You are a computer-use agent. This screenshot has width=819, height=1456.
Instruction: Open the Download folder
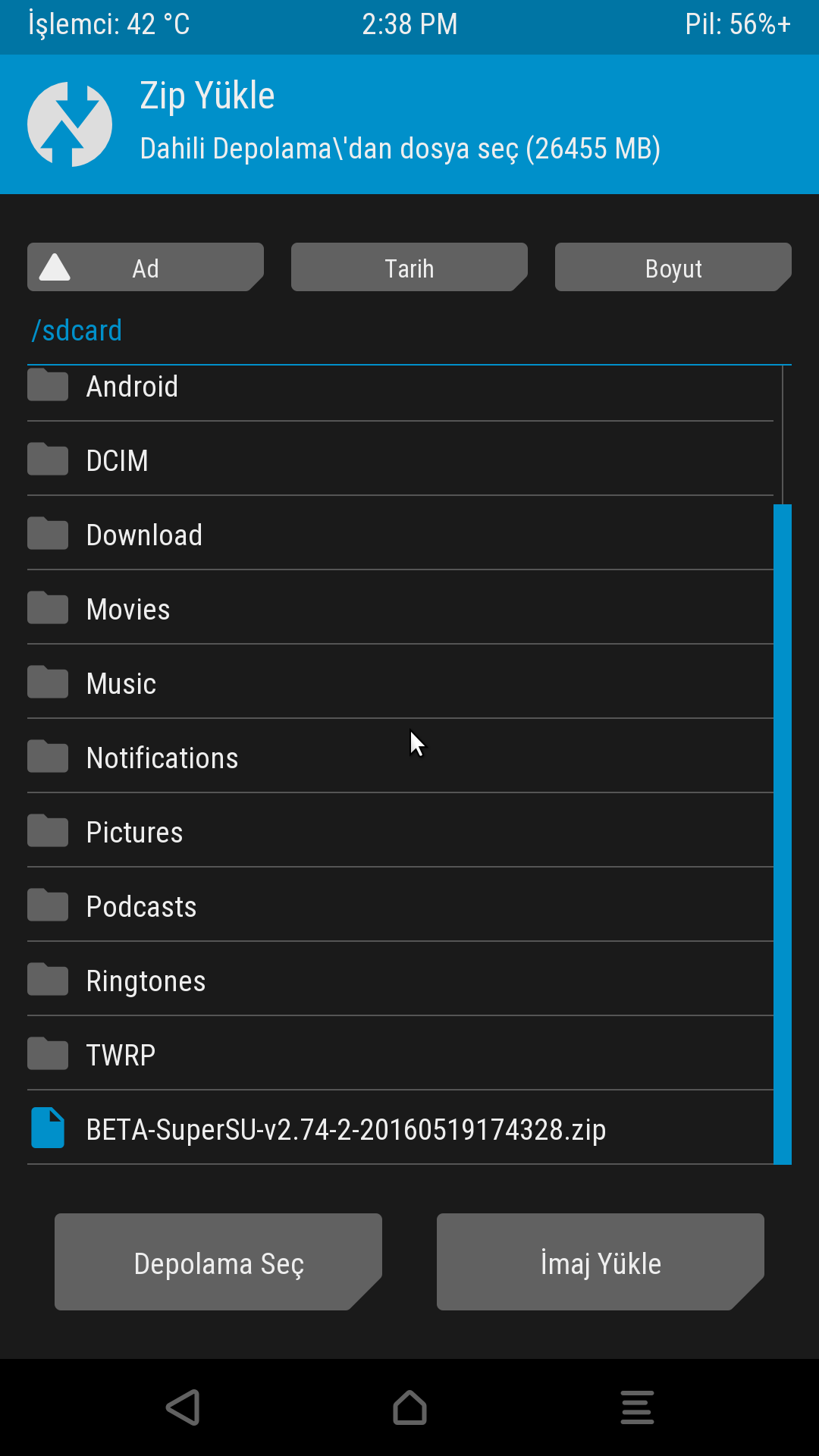144,535
